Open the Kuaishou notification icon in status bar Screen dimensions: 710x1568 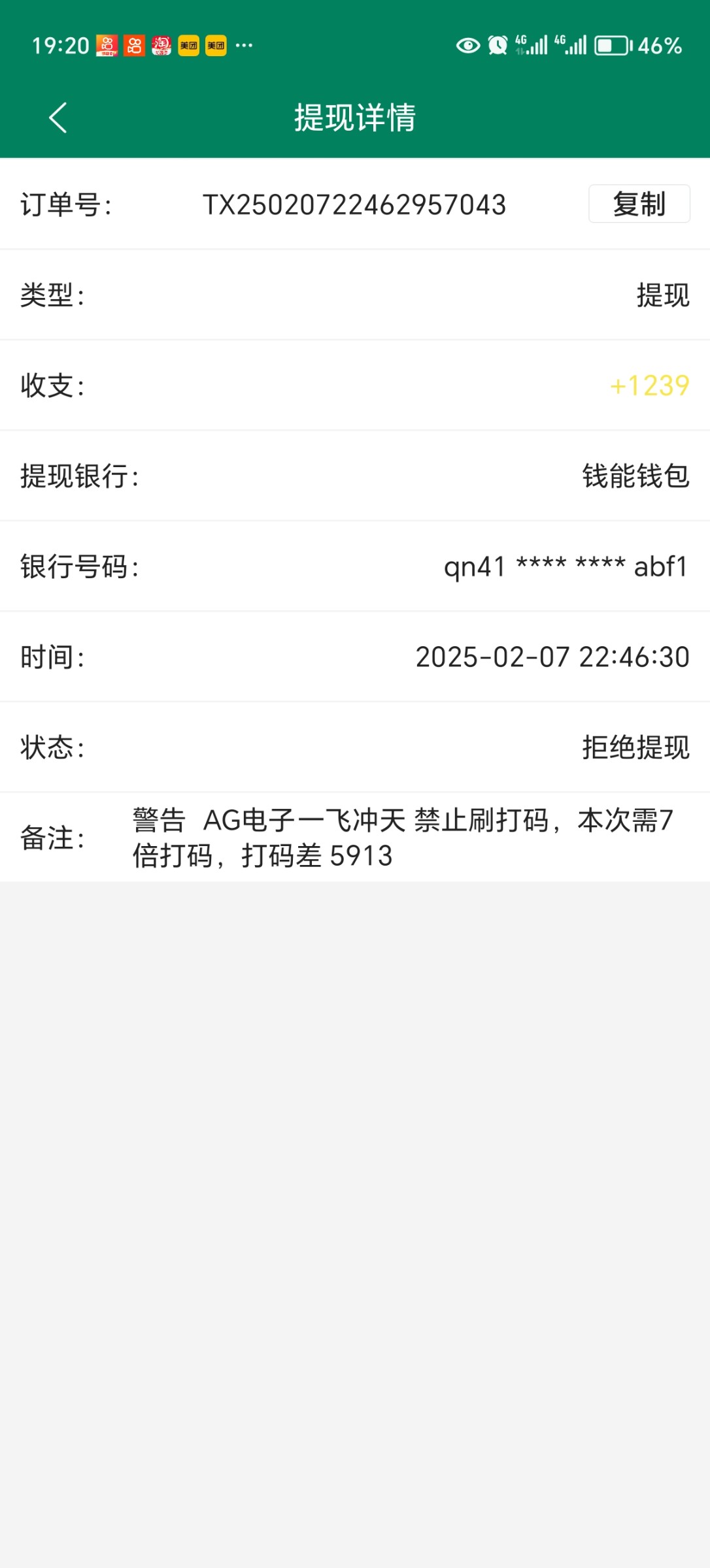pyautogui.click(x=108, y=46)
